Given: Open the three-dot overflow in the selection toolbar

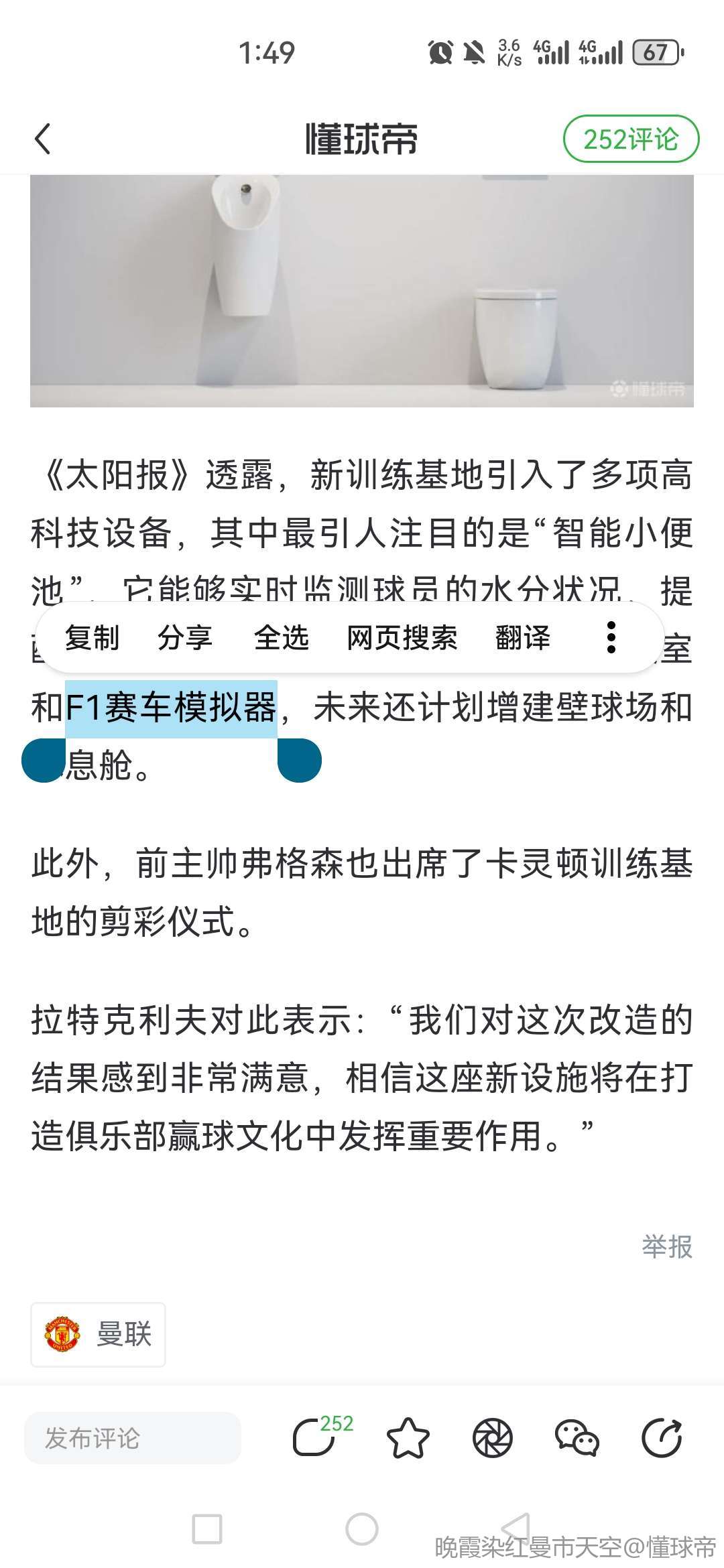Looking at the screenshot, I should 611,637.
